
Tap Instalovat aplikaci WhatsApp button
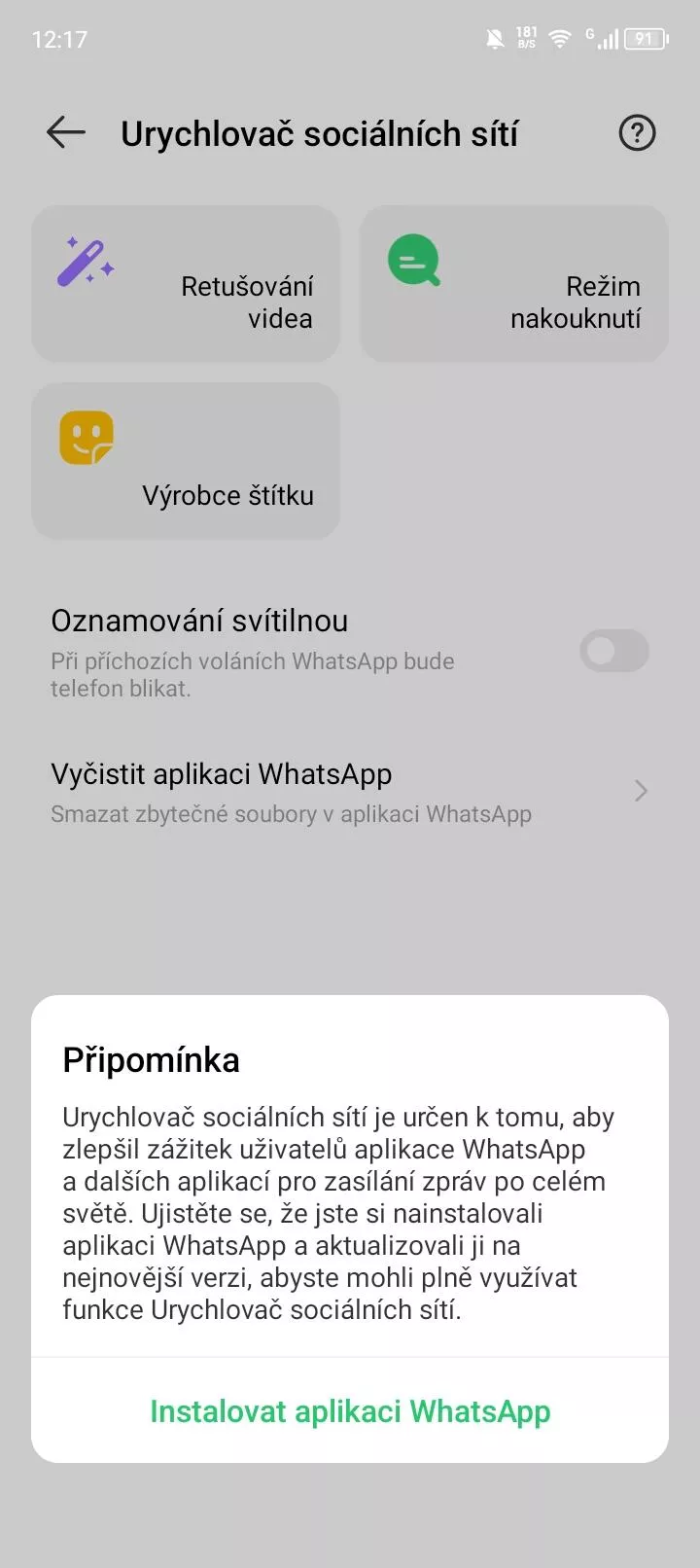coord(350,1410)
